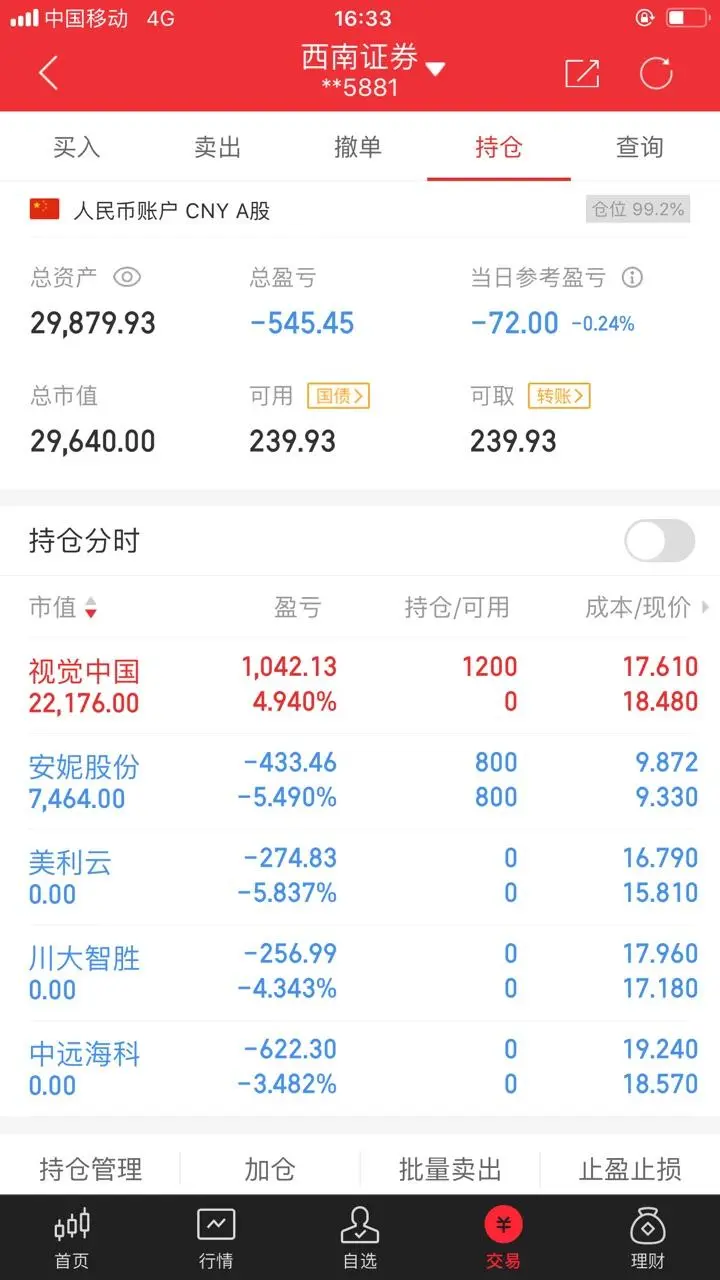
Task: Open the 安妮股份 holding row
Action: (x=360, y=781)
